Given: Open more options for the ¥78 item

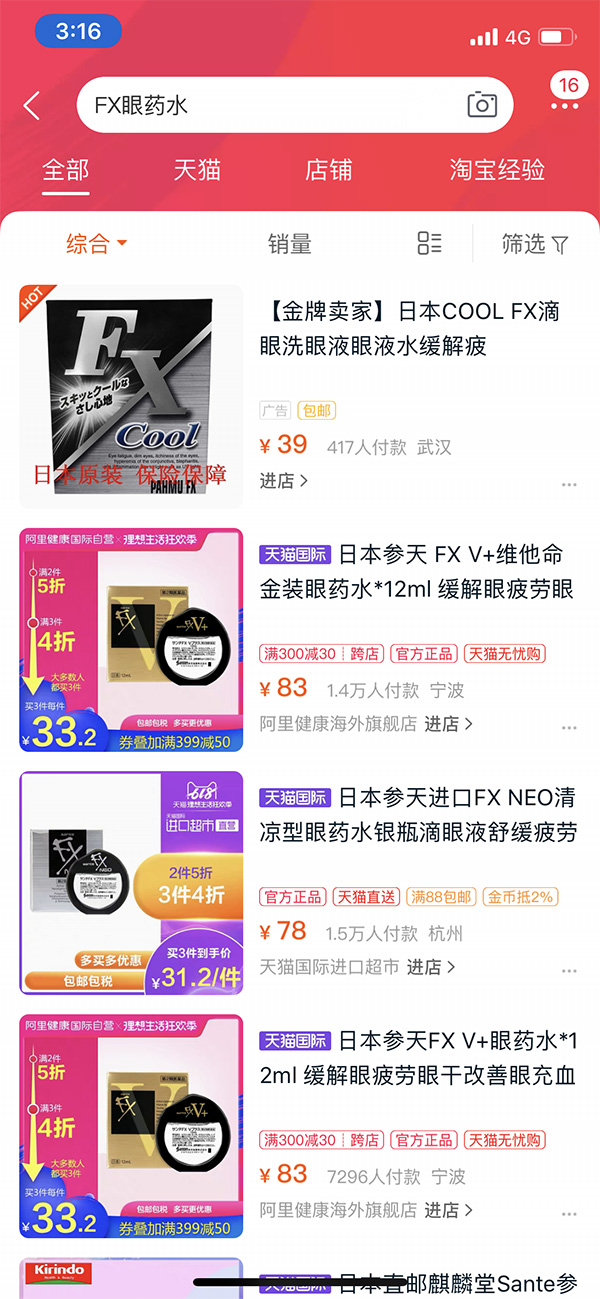Looking at the screenshot, I should (569, 971).
